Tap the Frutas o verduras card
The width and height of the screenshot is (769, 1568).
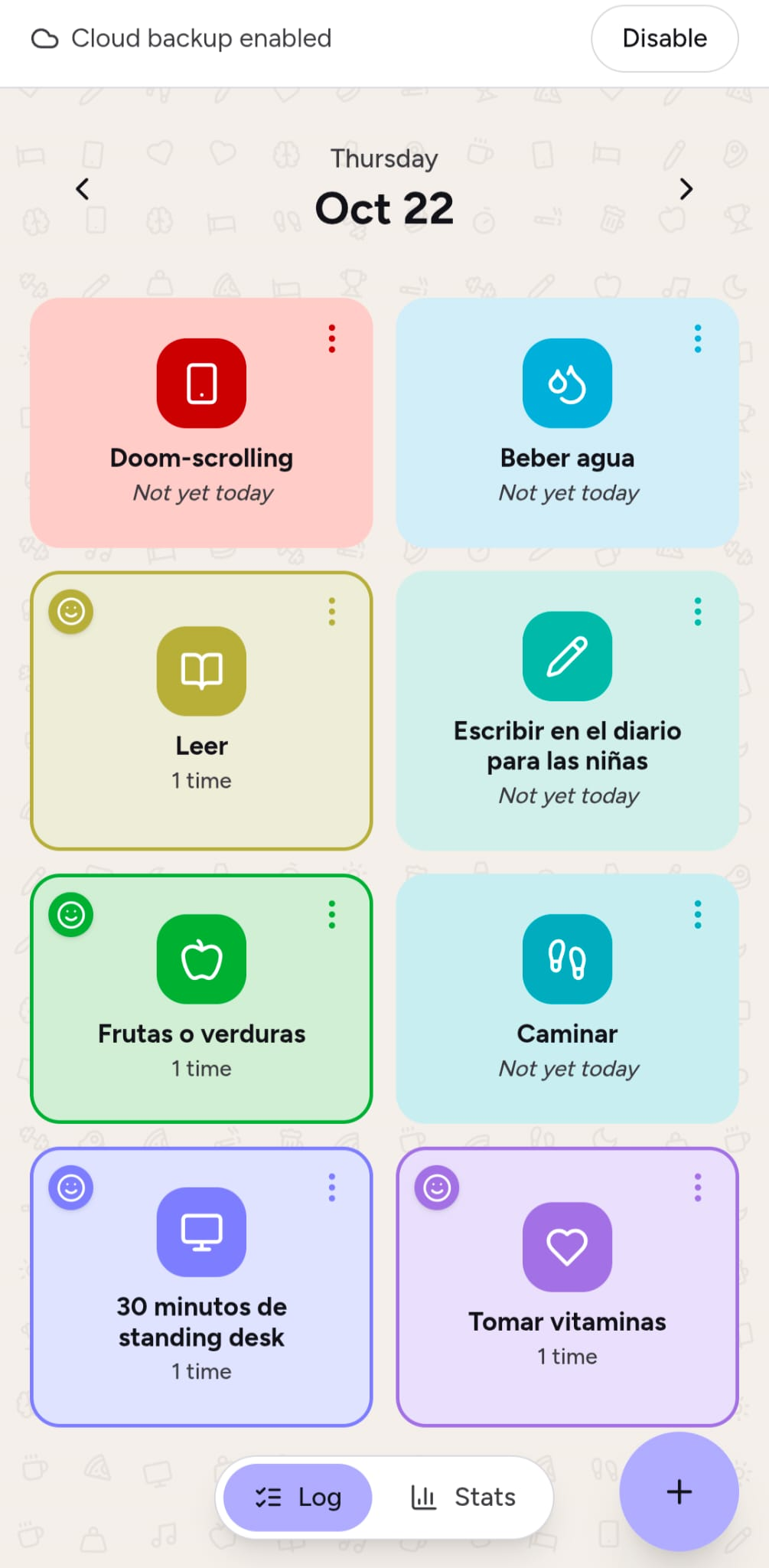[201, 998]
